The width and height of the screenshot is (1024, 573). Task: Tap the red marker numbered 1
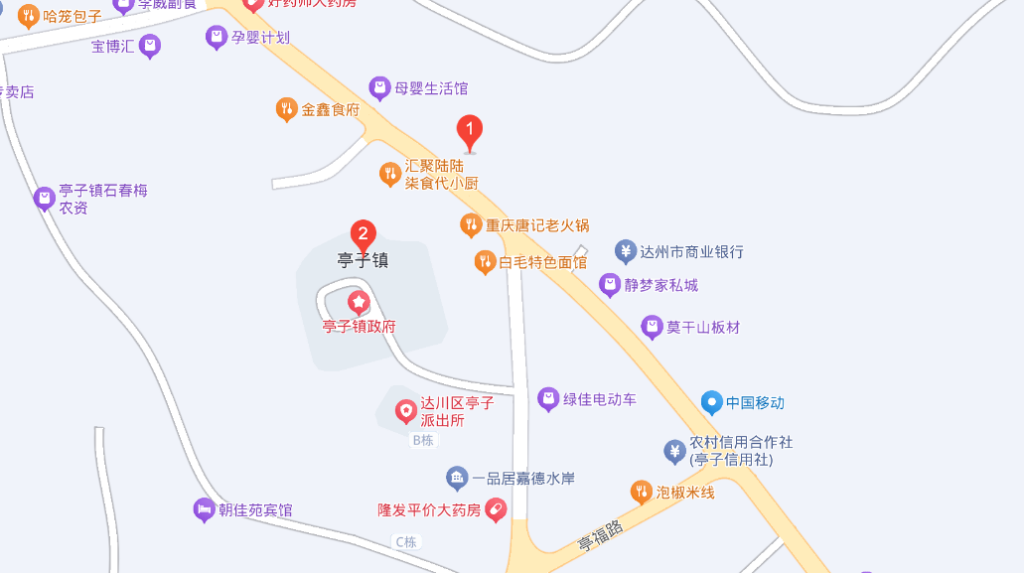pyautogui.click(x=469, y=132)
